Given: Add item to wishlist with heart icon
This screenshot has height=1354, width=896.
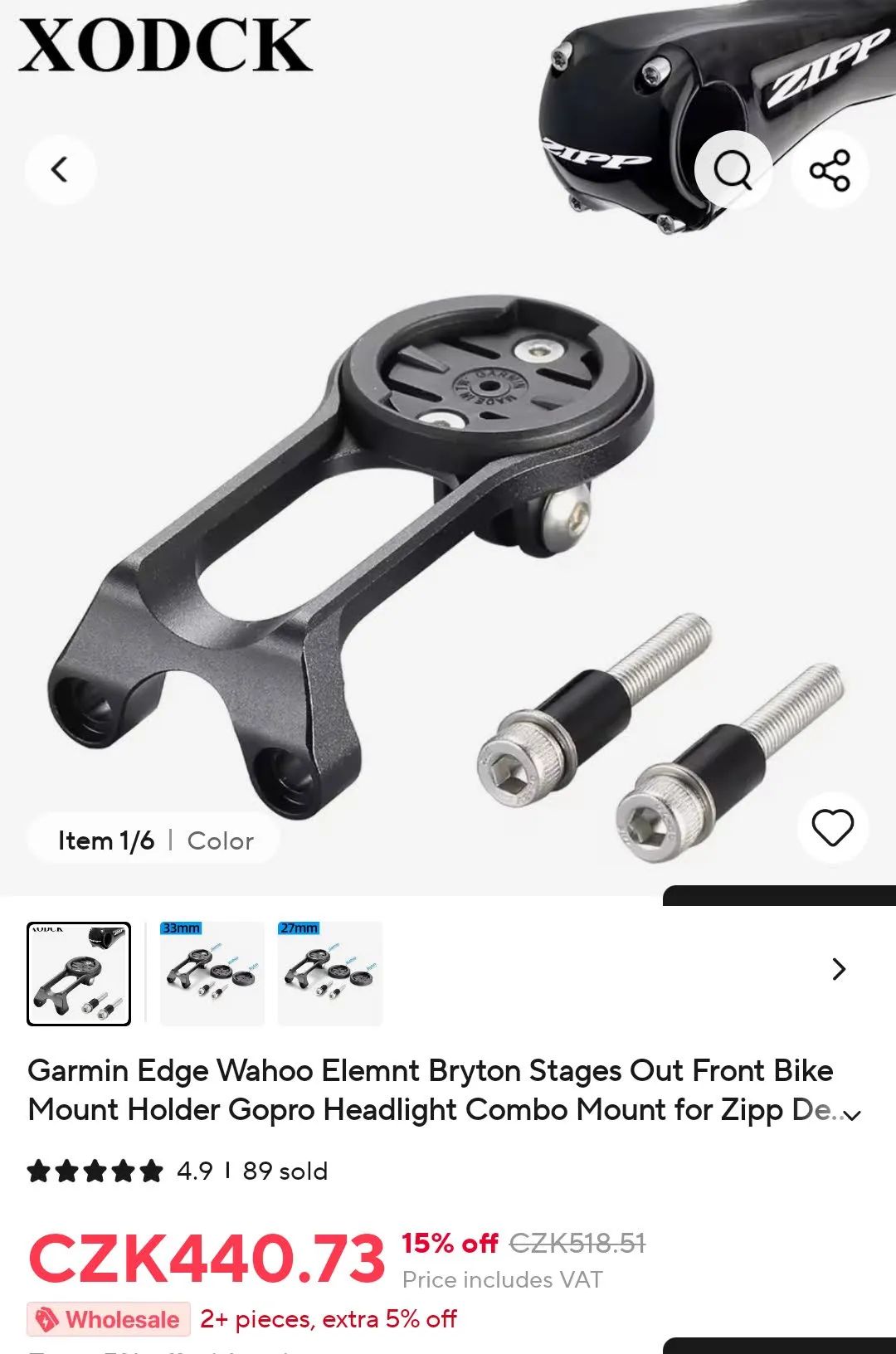Looking at the screenshot, I should (832, 827).
